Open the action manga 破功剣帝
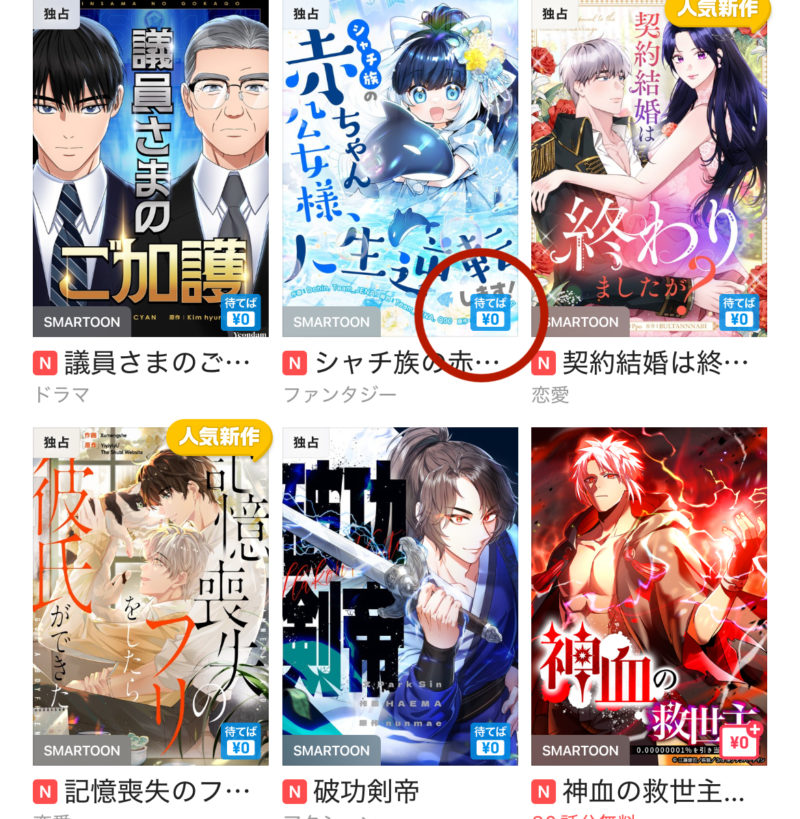800x819 pixels. pyautogui.click(x=399, y=595)
